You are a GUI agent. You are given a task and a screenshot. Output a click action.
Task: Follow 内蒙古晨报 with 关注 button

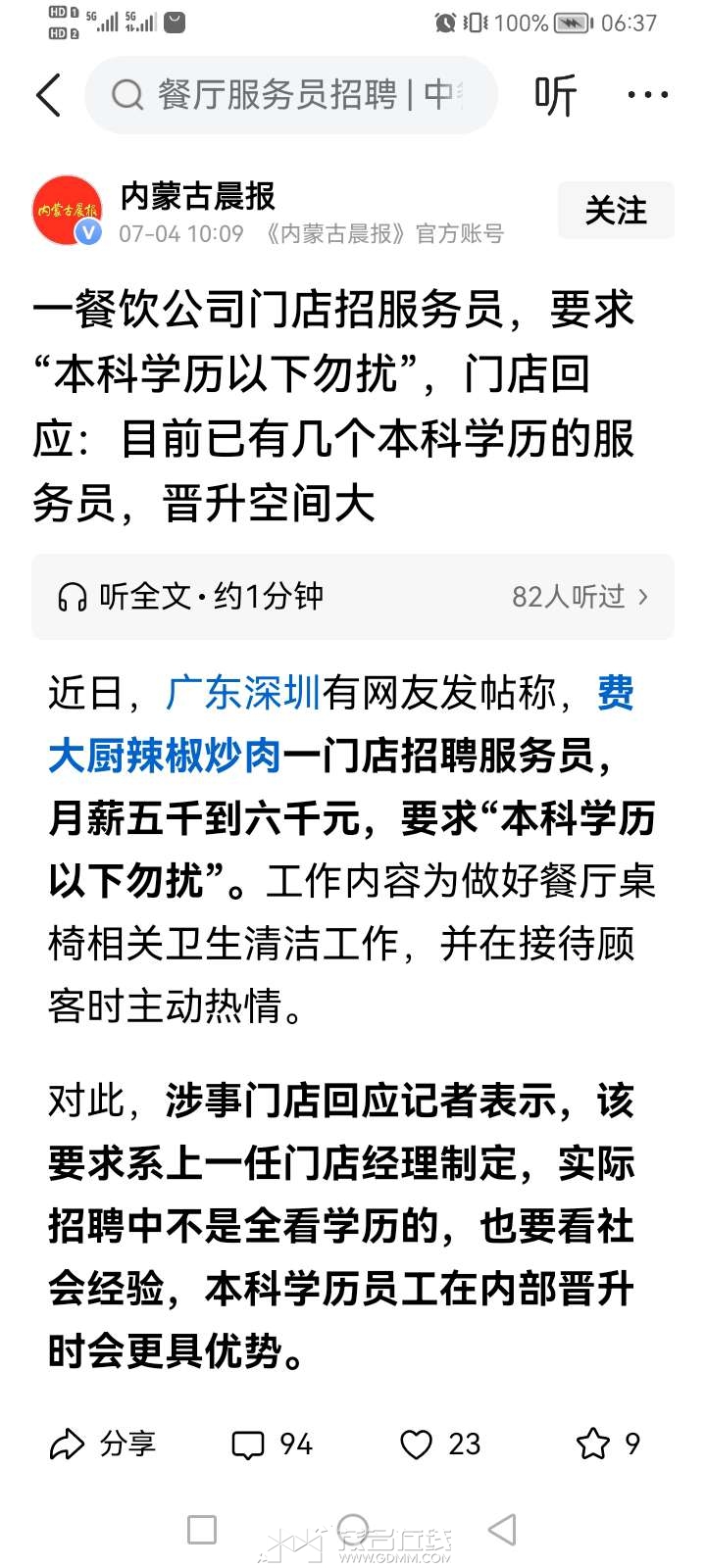616,211
